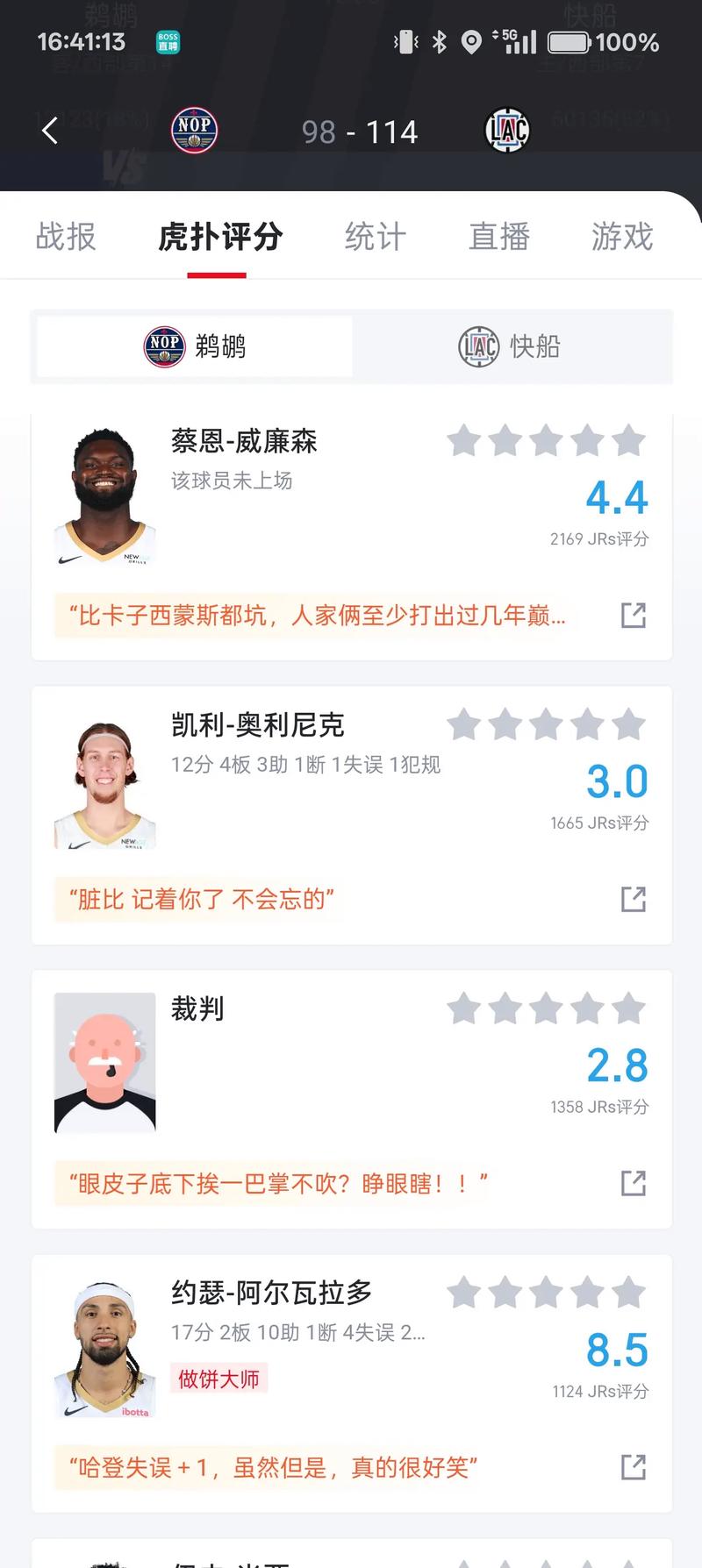Switch rating view to 快船 team
Screen dimensions: 702x1568
coord(509,347)
